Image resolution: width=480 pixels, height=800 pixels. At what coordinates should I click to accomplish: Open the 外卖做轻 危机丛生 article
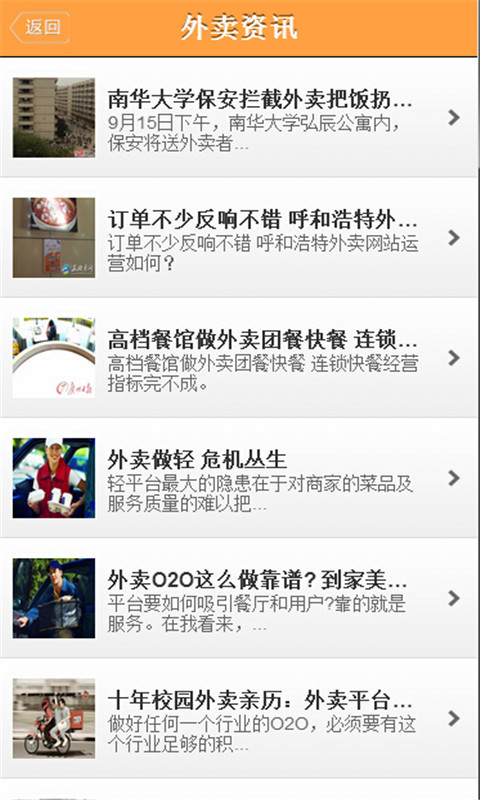tap(239, 478)
